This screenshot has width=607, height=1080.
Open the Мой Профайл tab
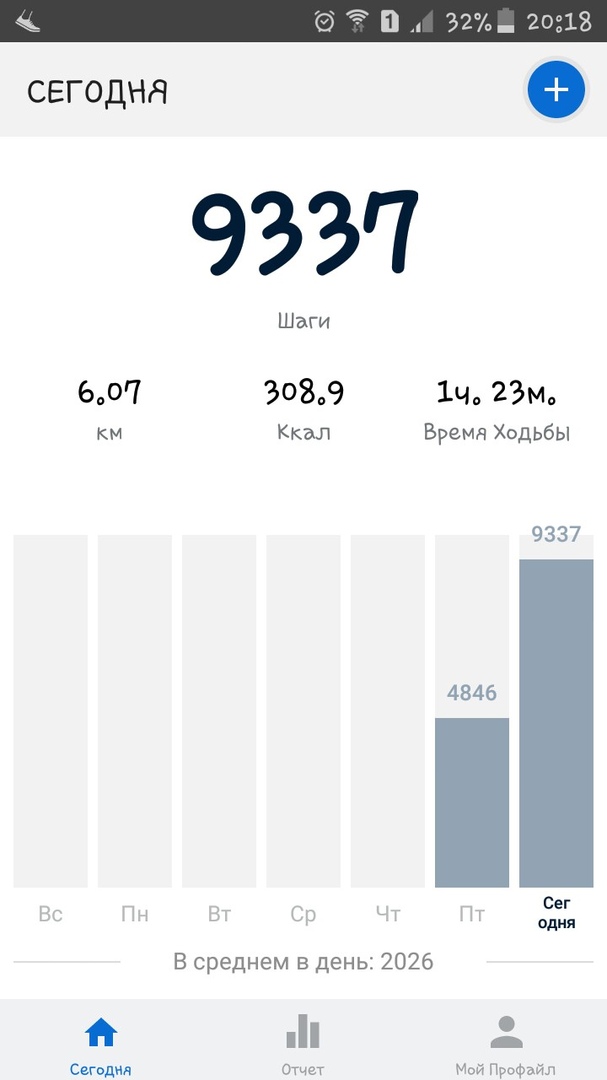(x=506, y=1043)
